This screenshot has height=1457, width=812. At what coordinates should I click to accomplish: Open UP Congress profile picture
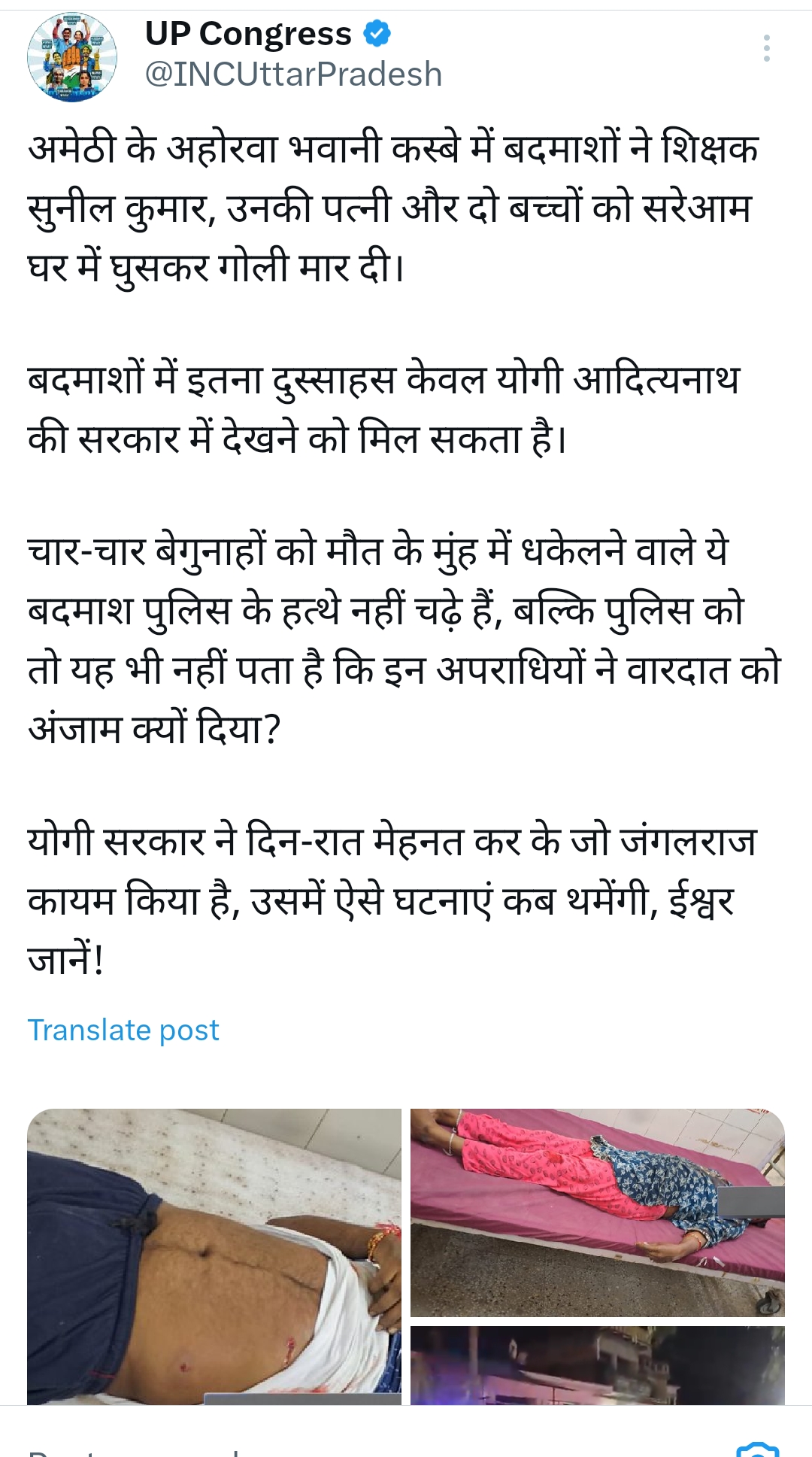(72, 57)
